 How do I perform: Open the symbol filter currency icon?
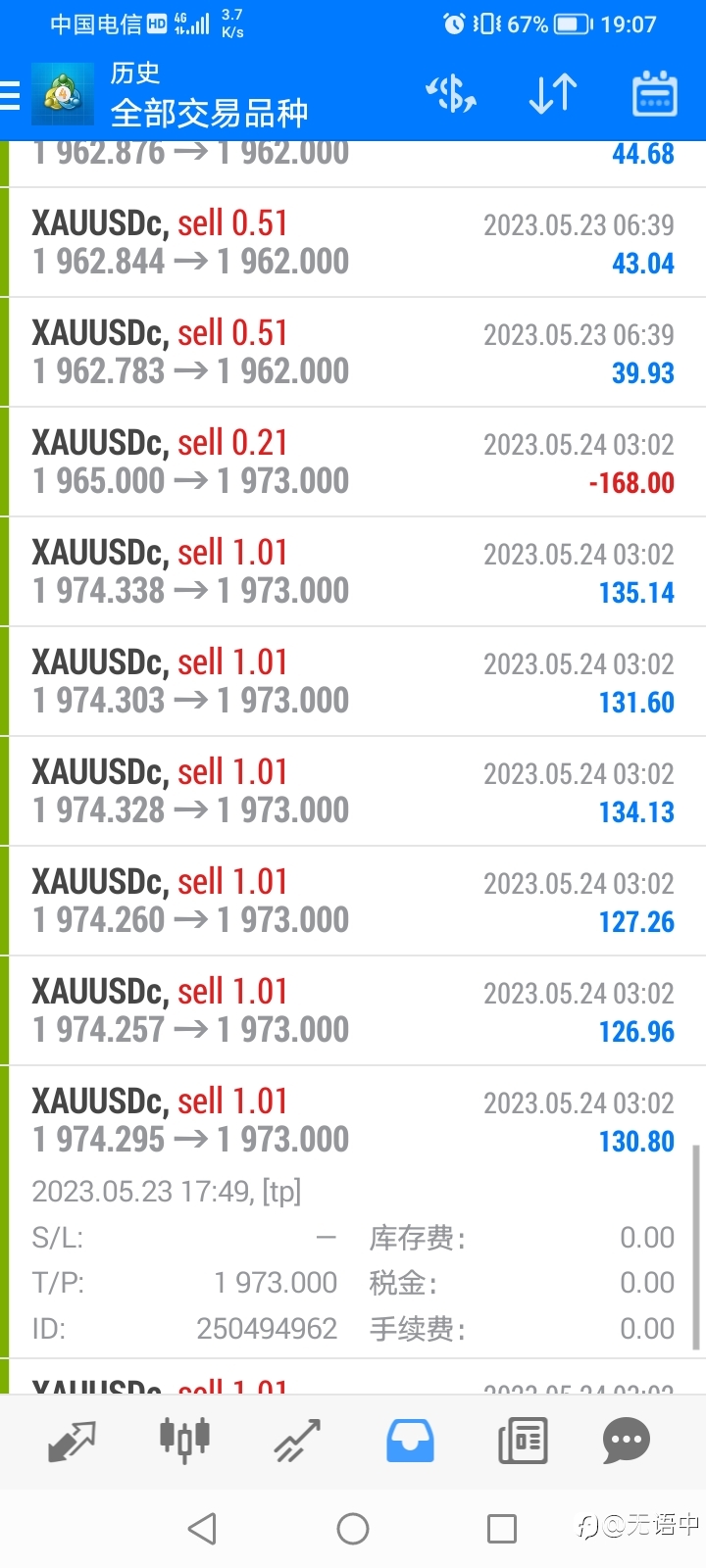click(451, 95)
